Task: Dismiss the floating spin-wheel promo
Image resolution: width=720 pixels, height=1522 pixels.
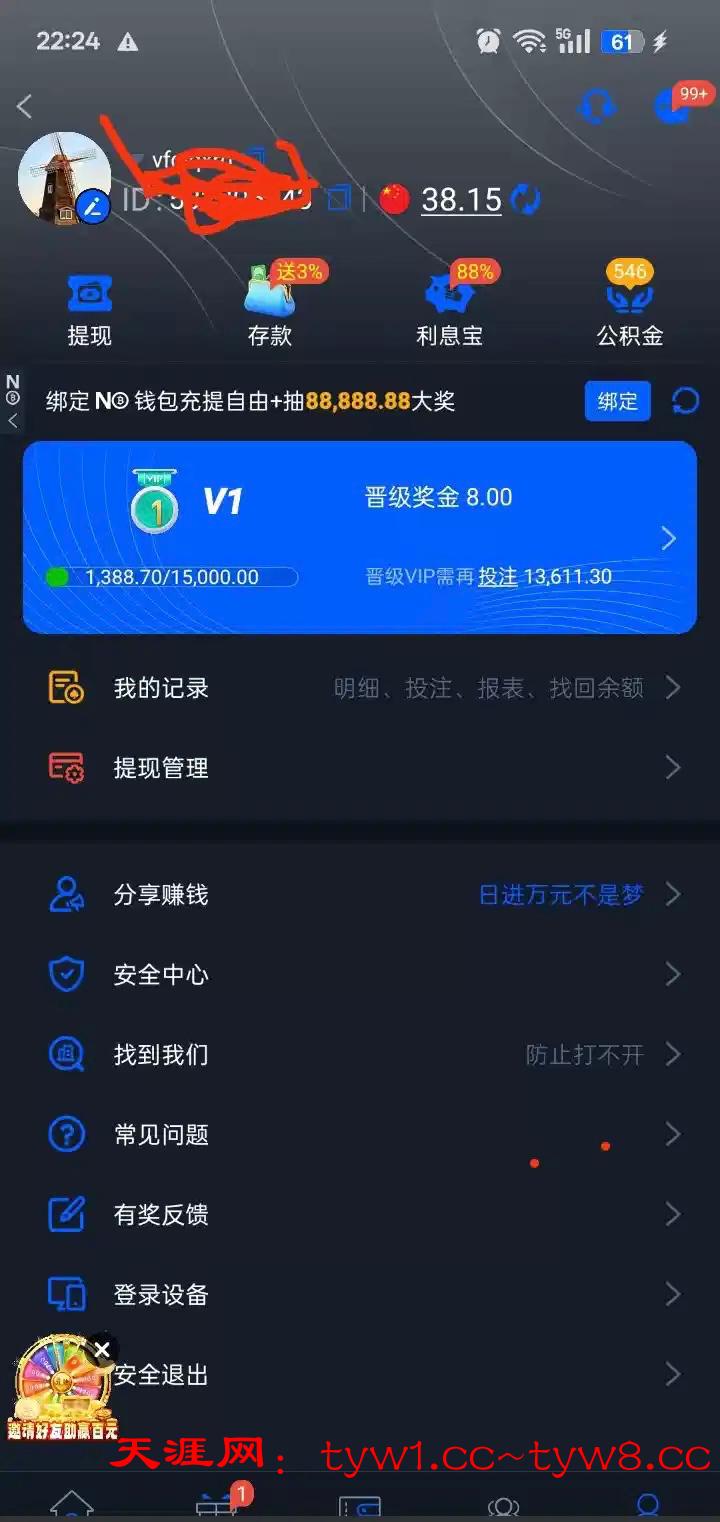Action: point(102,1351)
